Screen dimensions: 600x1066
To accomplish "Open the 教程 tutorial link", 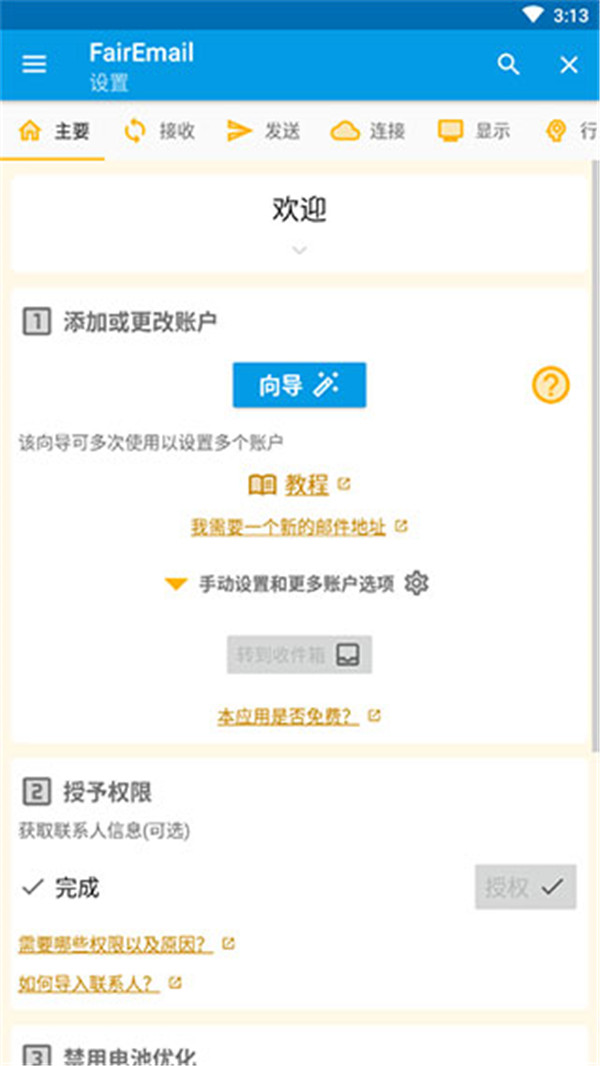I will (x=299, y=485).
